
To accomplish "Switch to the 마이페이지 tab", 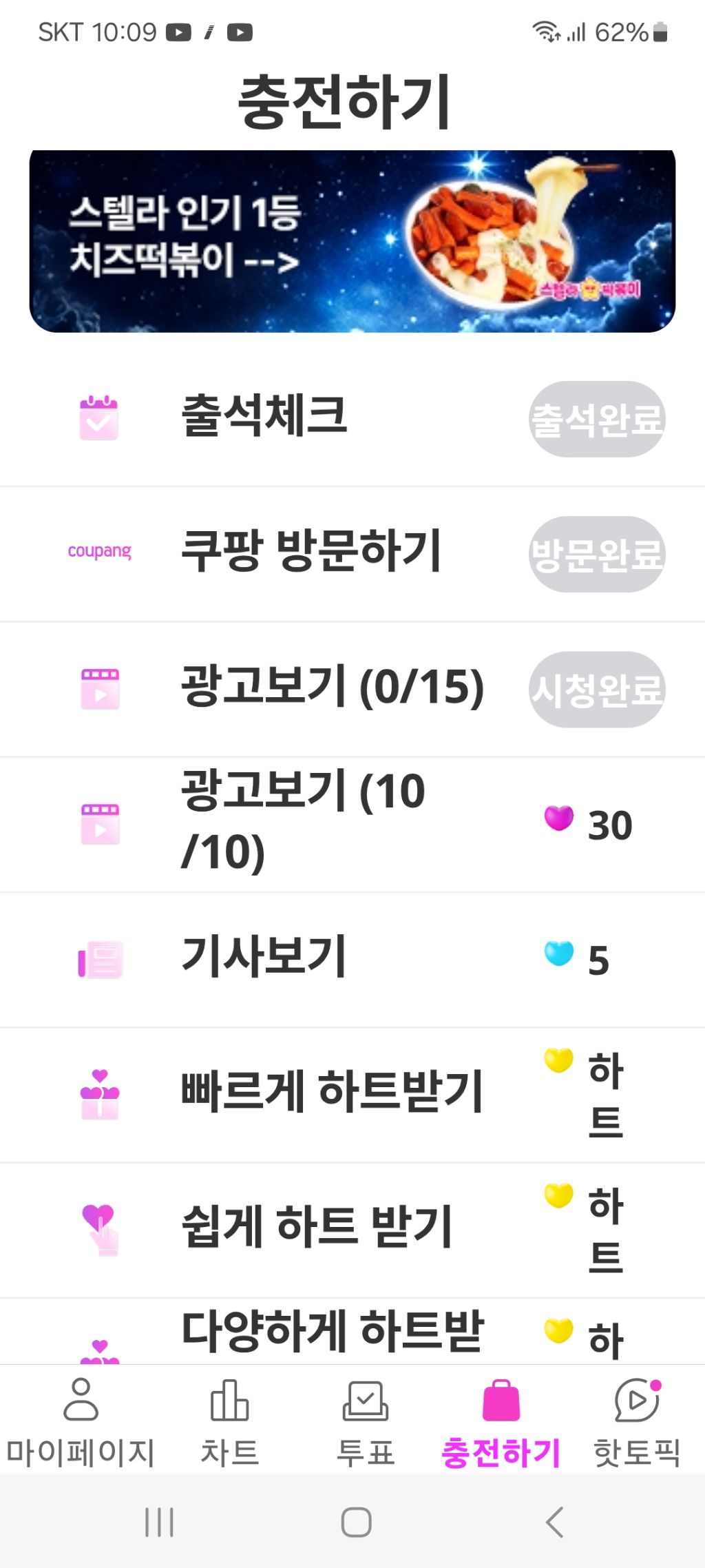I will 81,1421.
